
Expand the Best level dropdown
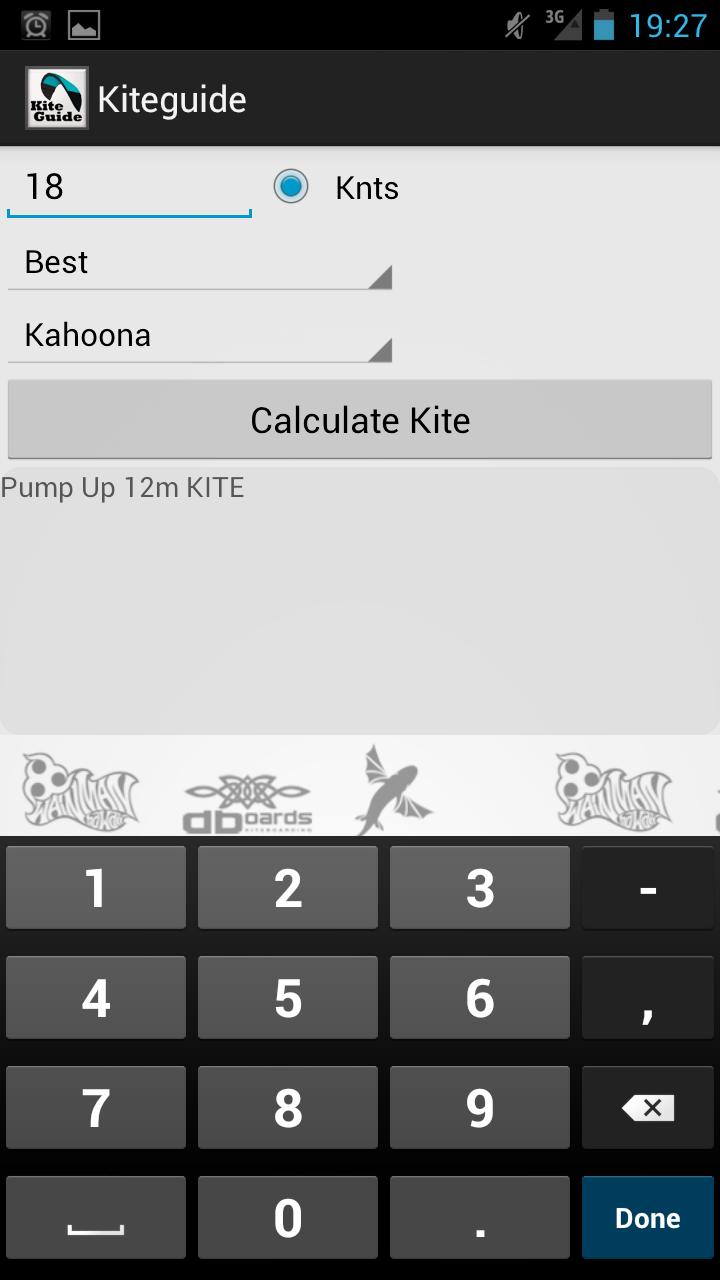pos(200,262)
